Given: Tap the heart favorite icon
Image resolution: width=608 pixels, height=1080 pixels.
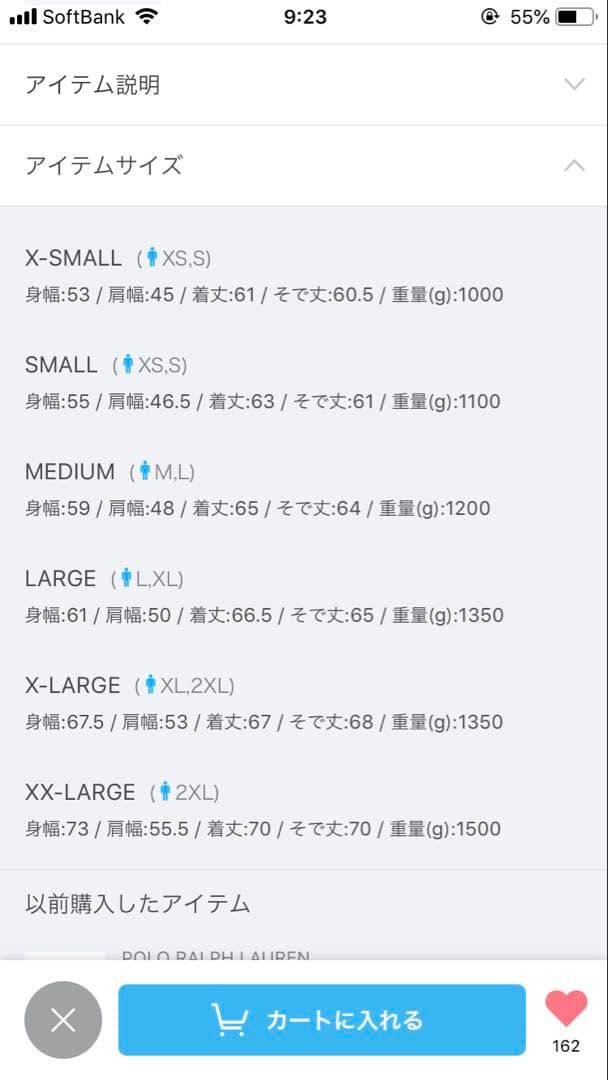Looking at the screenshot, I should 566,1009.
